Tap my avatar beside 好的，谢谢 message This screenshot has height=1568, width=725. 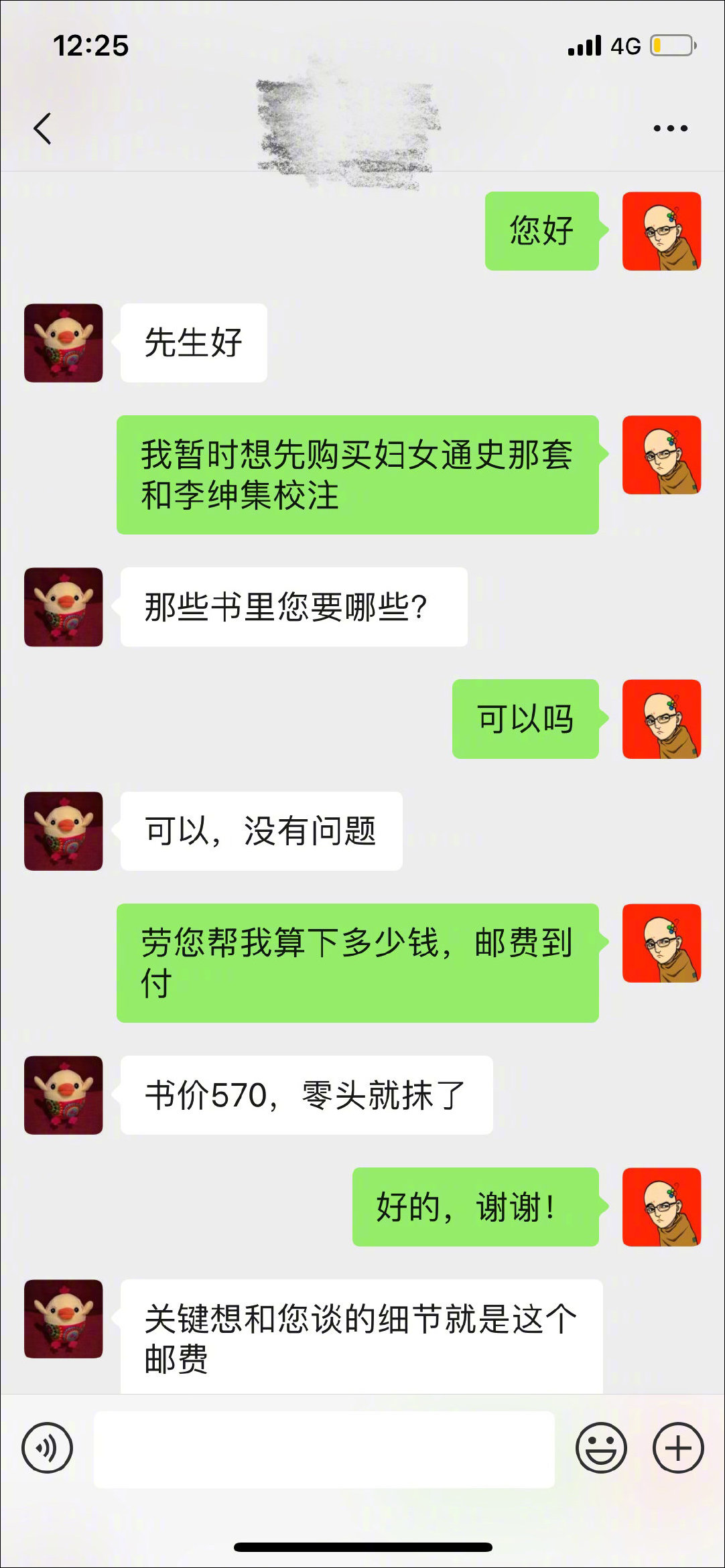[x=661, y=1206]
